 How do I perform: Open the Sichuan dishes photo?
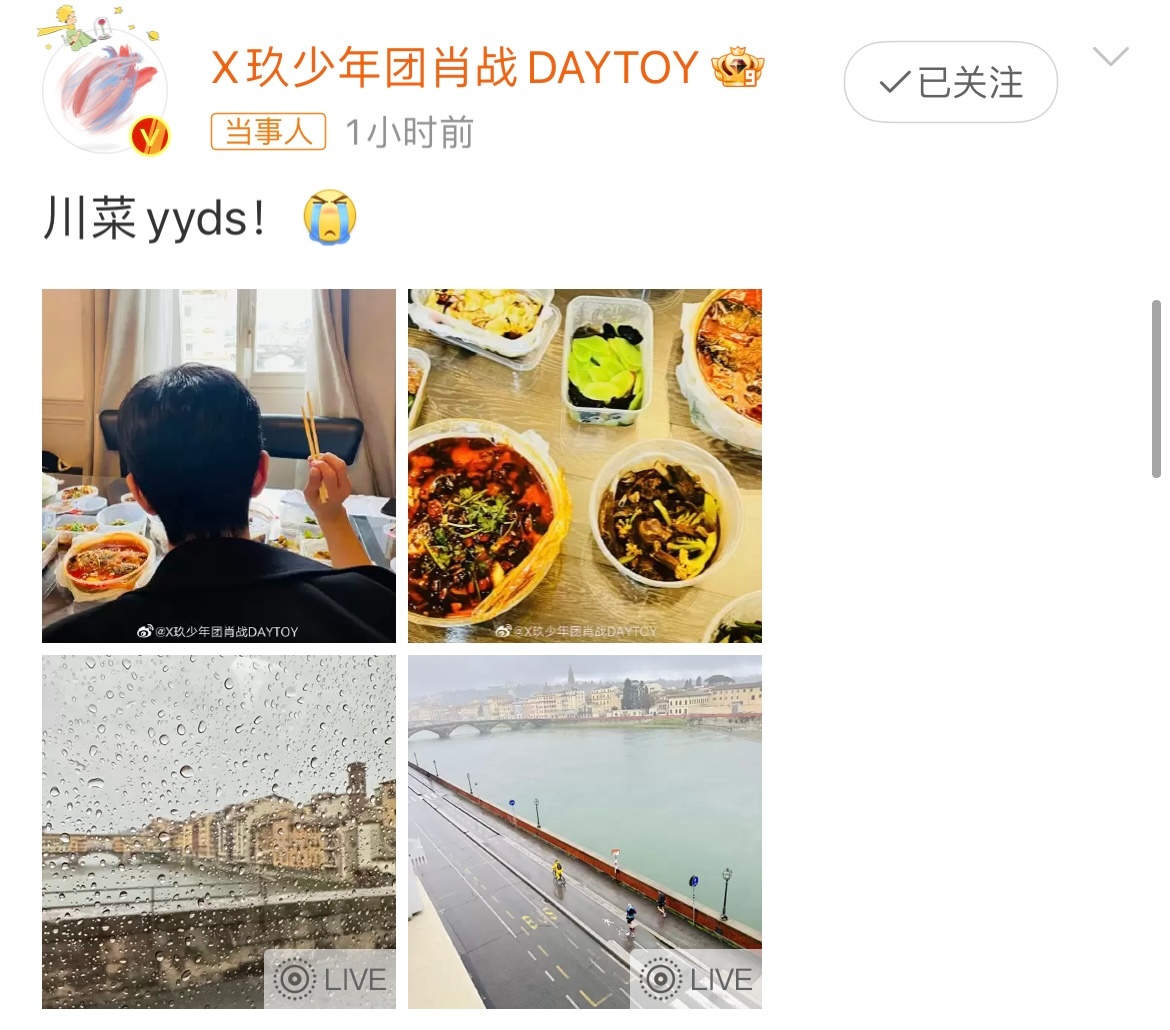point(585,466)
